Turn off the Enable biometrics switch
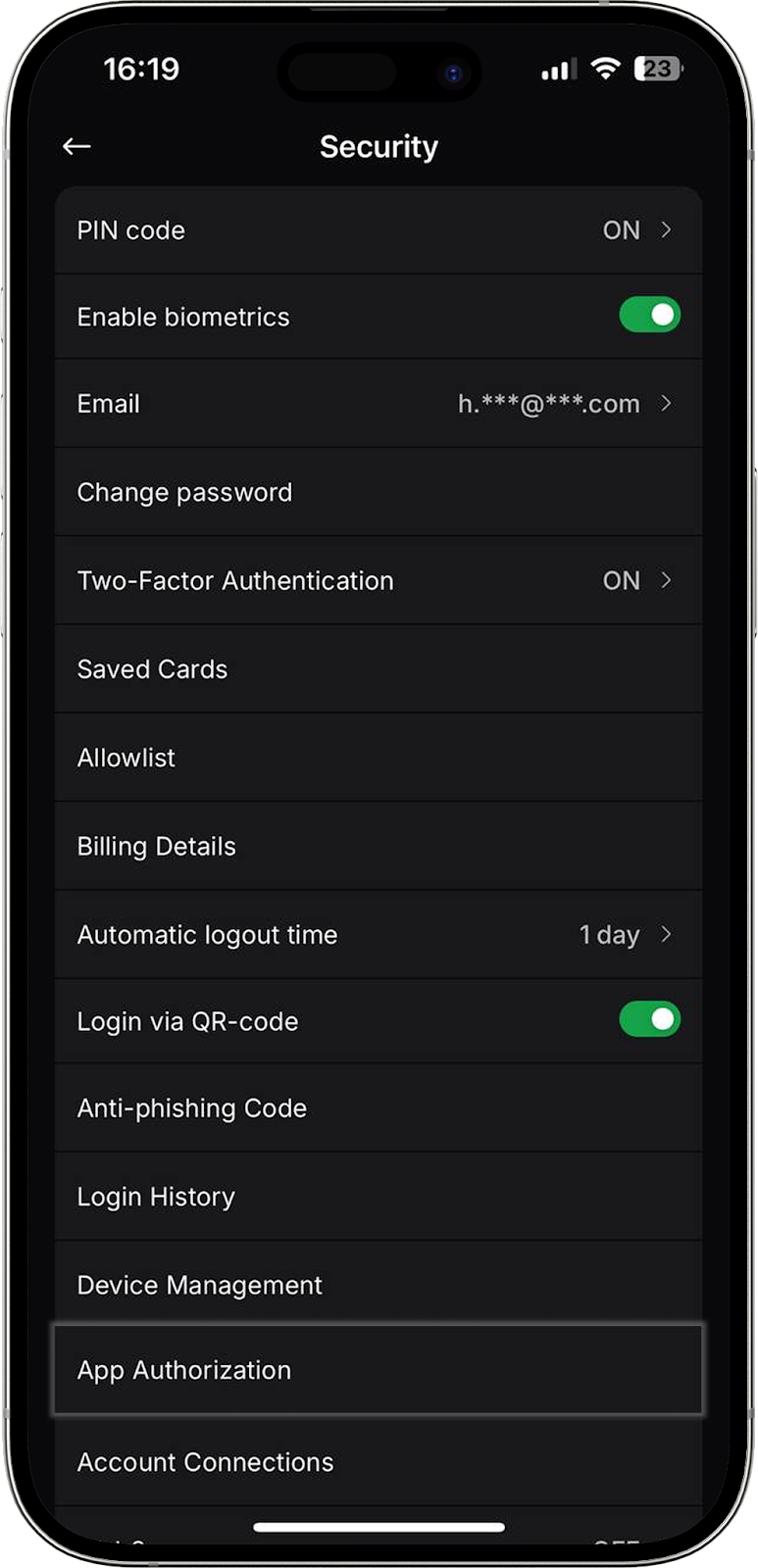Image resolution: width=758 pixels, height=1568 pixels. click(649, 316)
